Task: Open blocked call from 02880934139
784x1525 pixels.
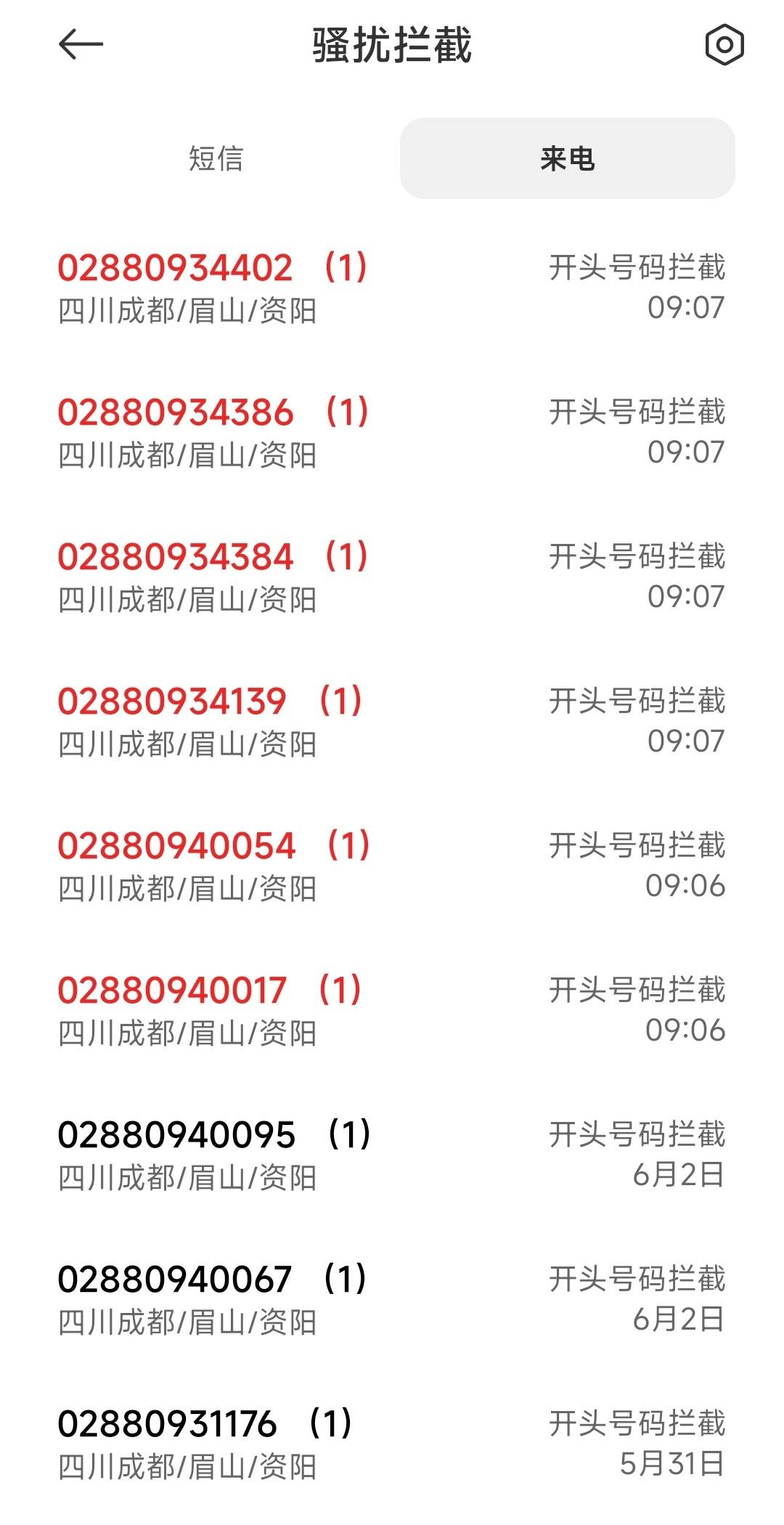Action: 392,722
